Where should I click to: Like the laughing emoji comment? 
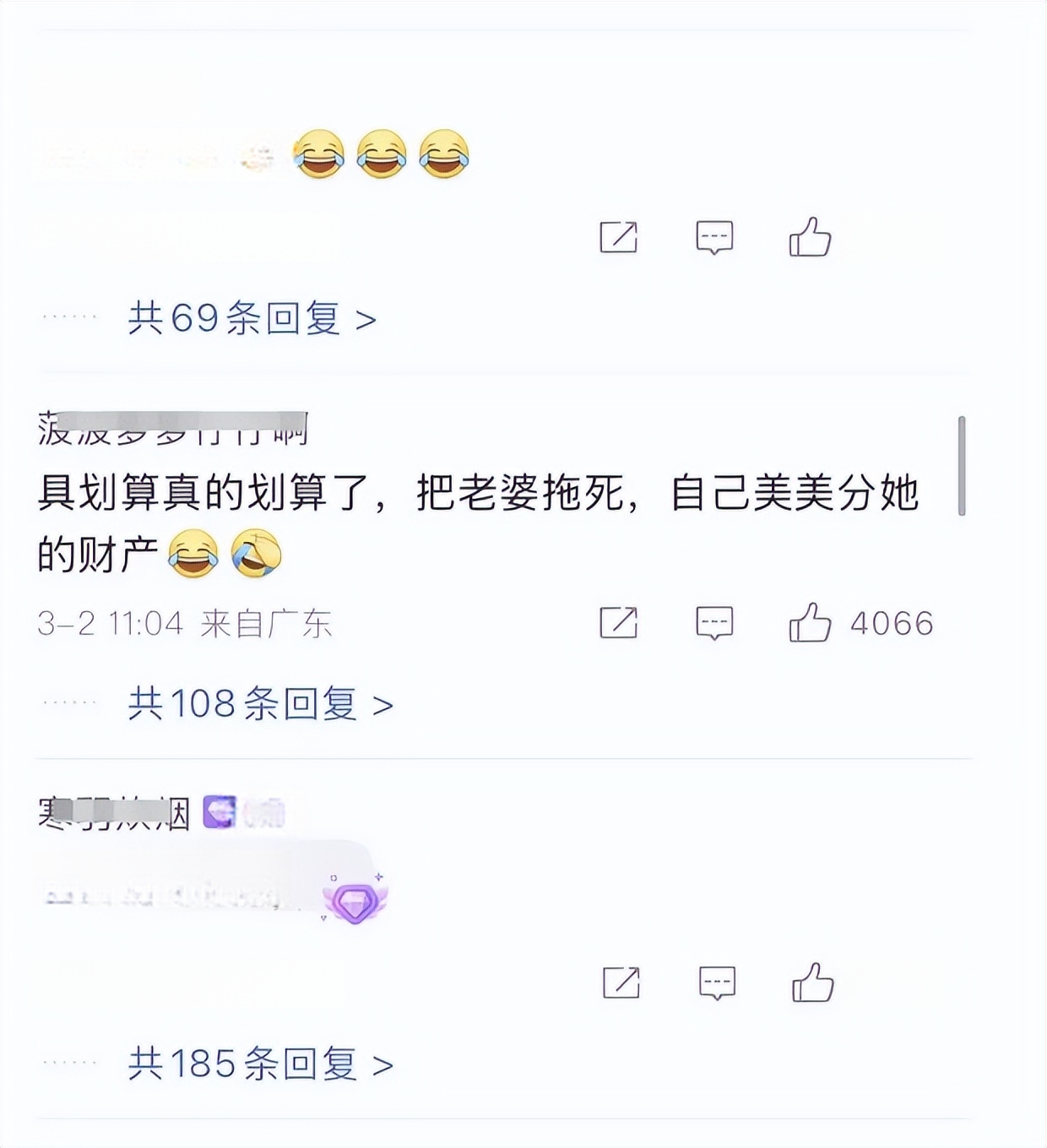[x=810, y=237]
